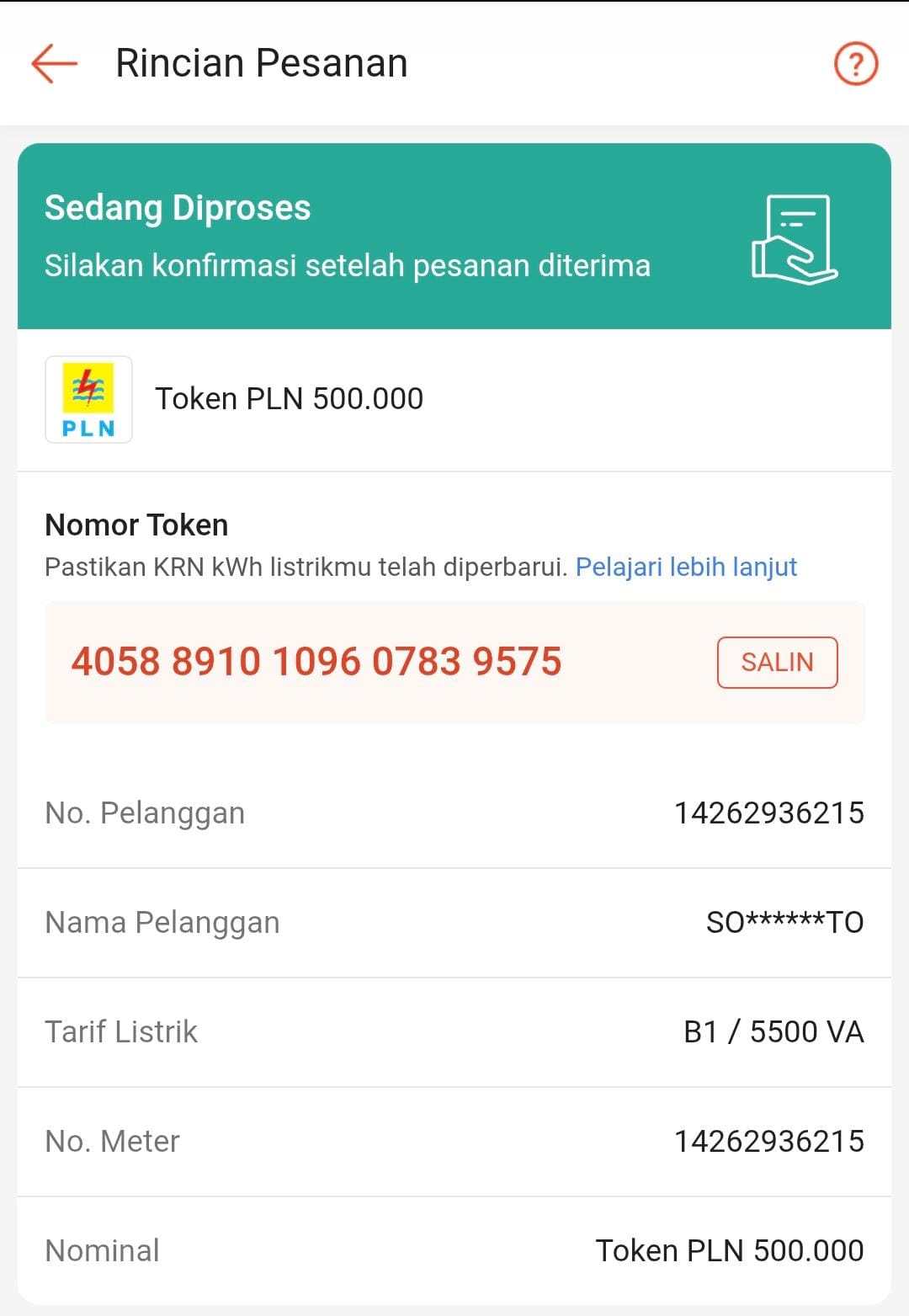The height and width of the screenshot is (1316, 909).
Task: Open the Pelajari lebih lanjut link
Action: coord(685,567)
